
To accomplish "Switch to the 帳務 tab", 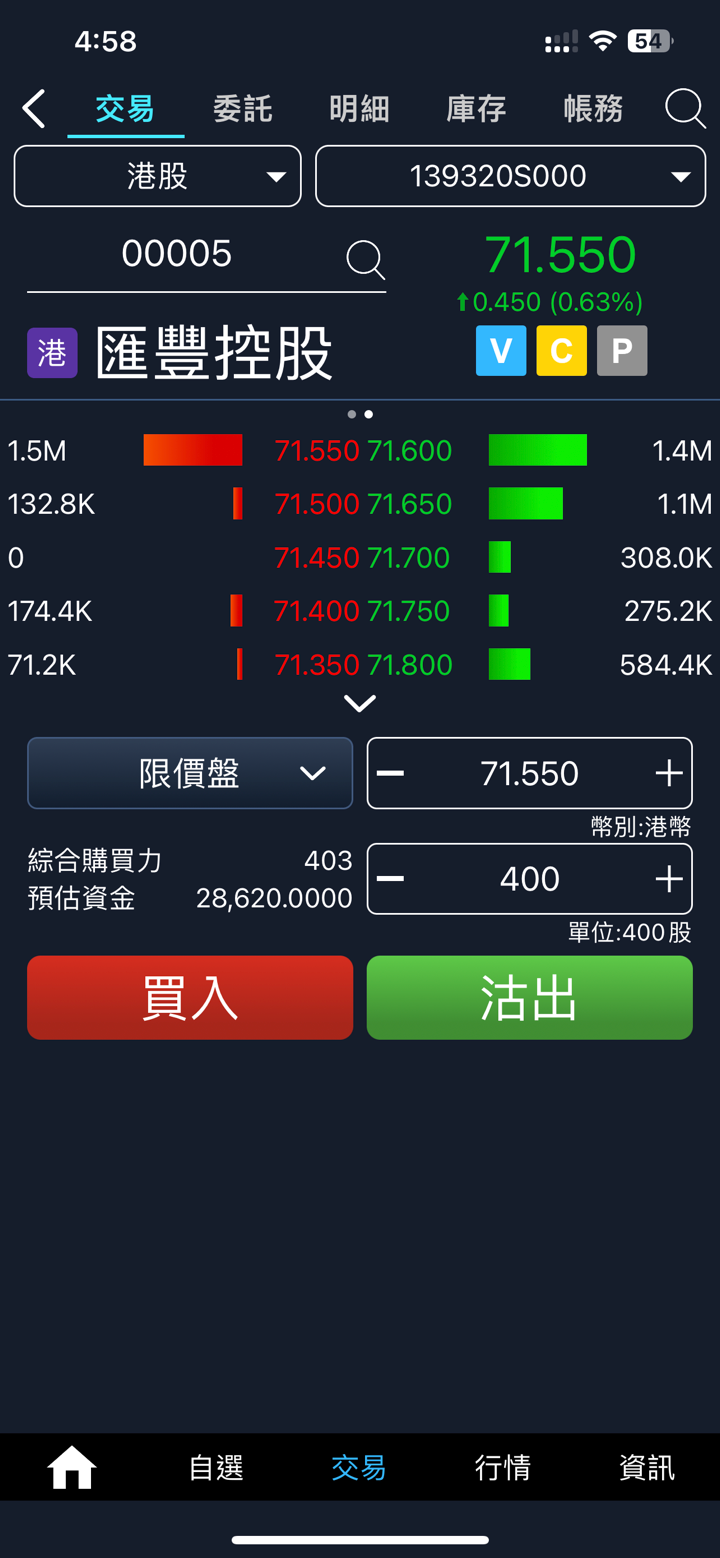I will pos(593,108).
